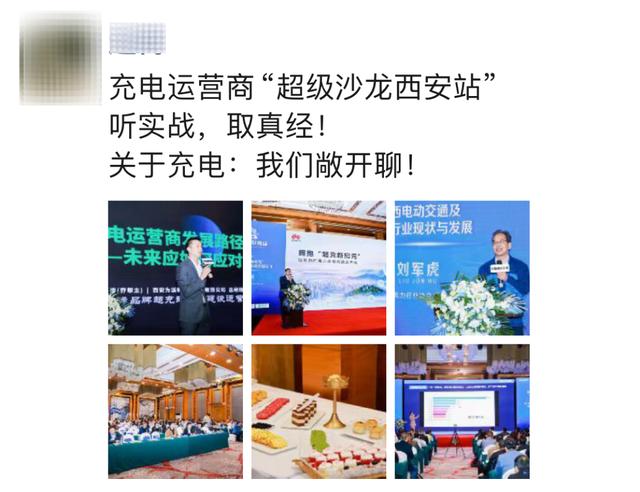
Task: Open photo of speaker 刘军虎 at podium
Action: tap(461, 267)
